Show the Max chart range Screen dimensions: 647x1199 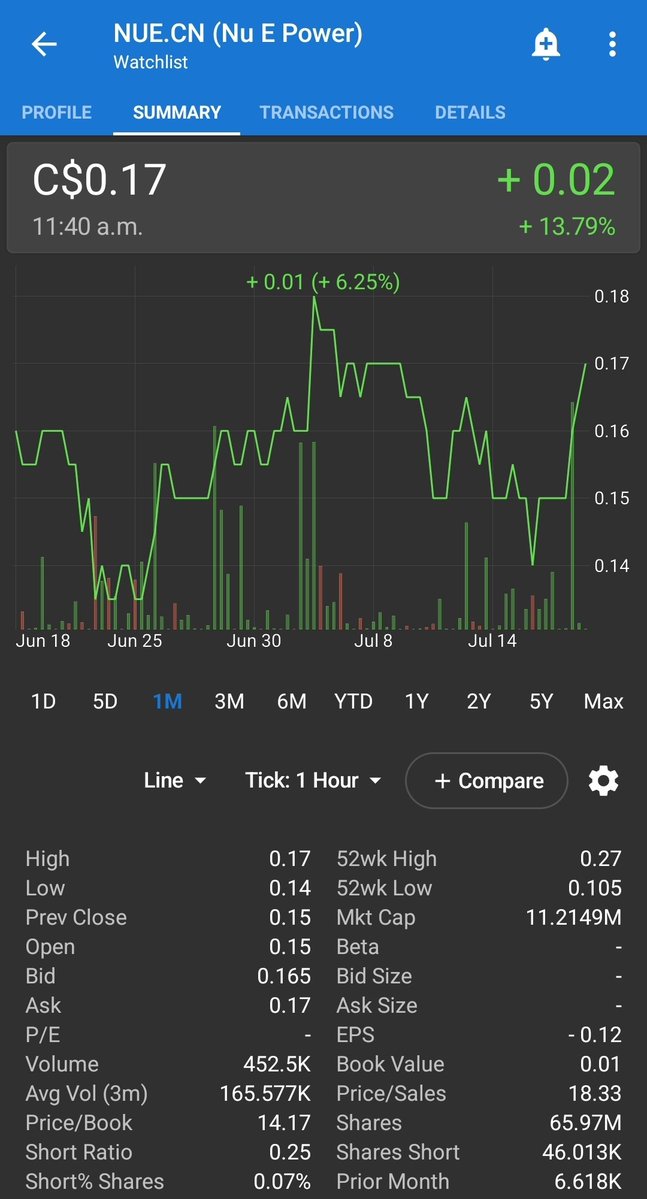coord(603,701)
